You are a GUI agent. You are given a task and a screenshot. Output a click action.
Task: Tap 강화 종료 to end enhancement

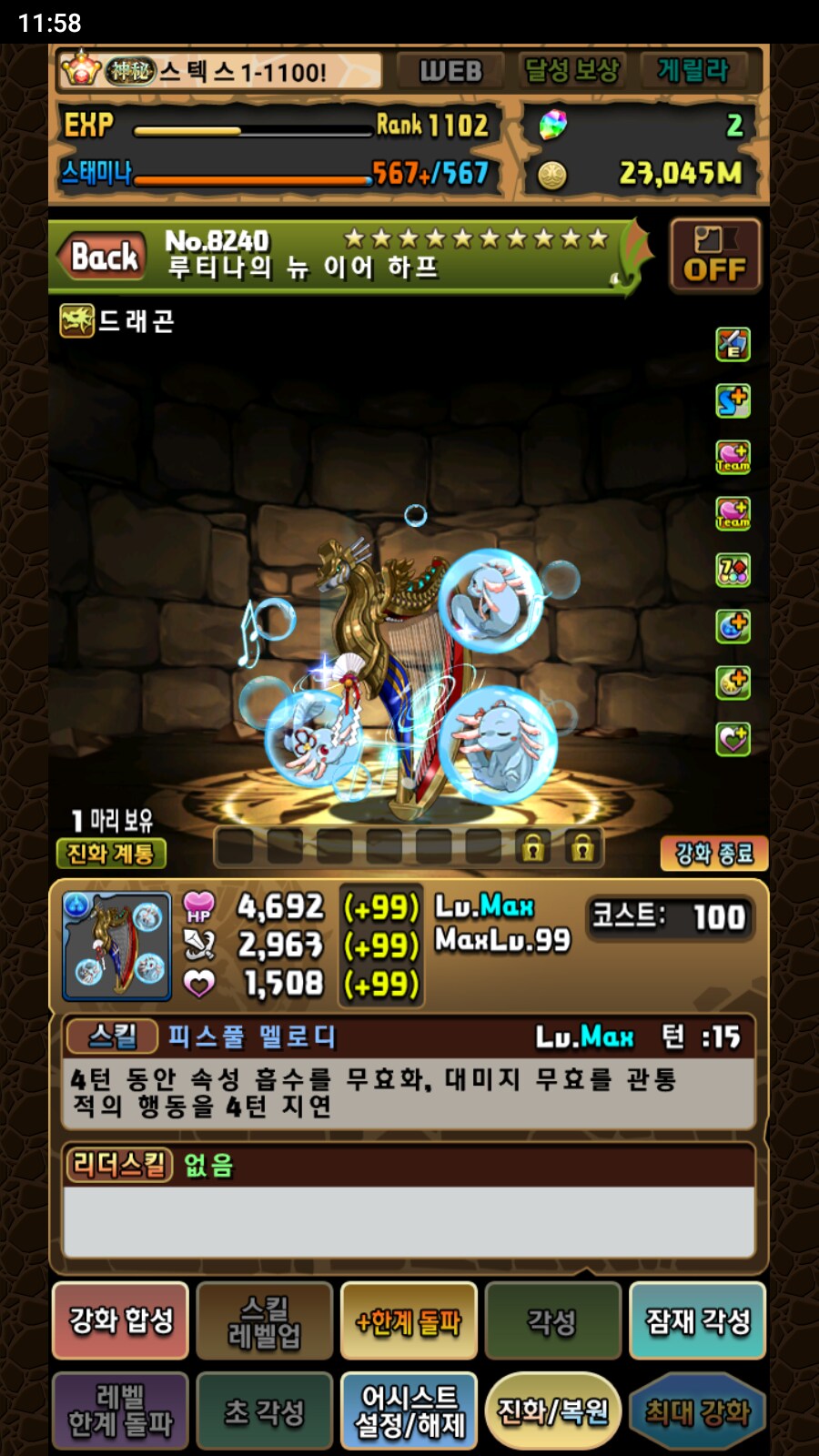pos(713,854)
